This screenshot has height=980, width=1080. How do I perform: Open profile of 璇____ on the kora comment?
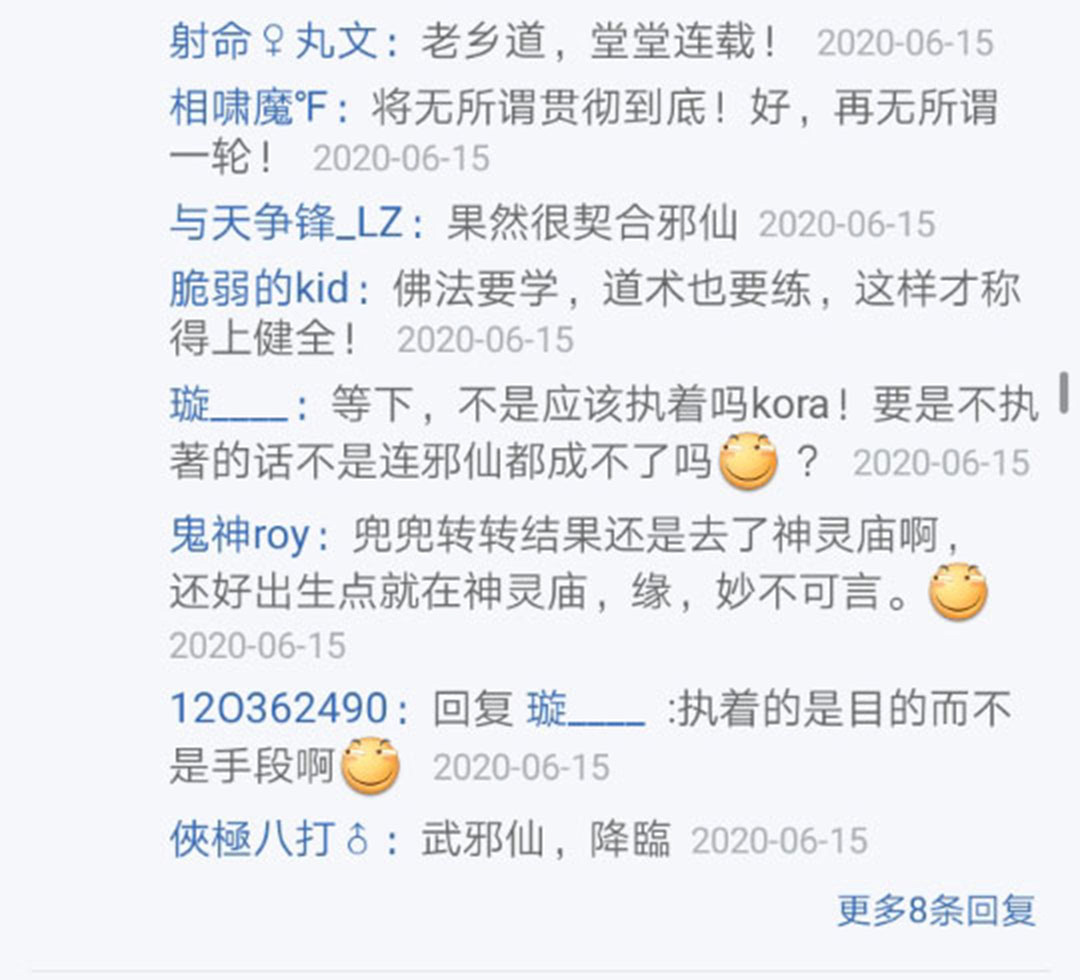[x=228, y=405]
